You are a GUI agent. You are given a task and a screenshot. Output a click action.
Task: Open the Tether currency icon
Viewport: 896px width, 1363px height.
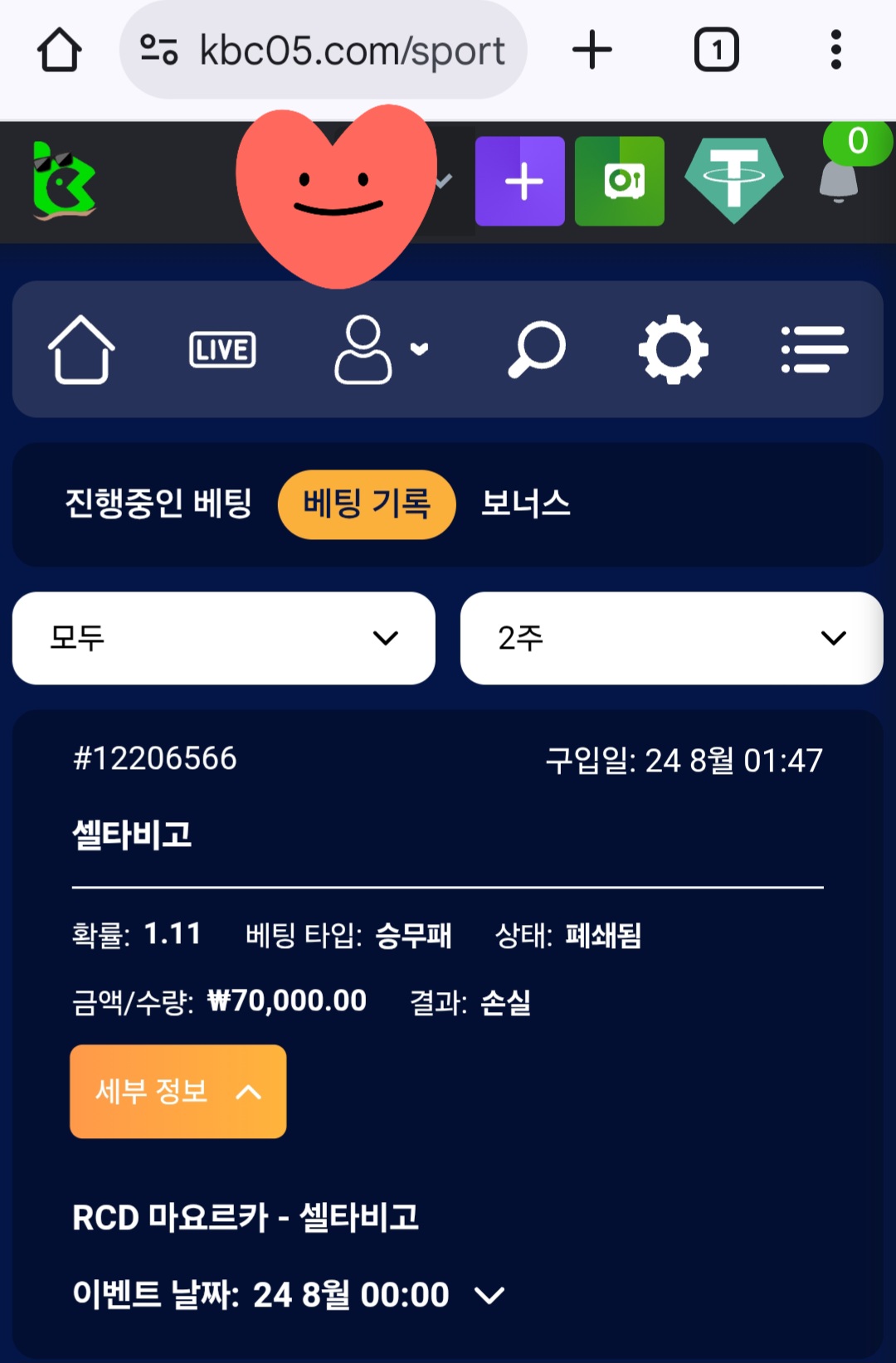[x=733, y=180]
